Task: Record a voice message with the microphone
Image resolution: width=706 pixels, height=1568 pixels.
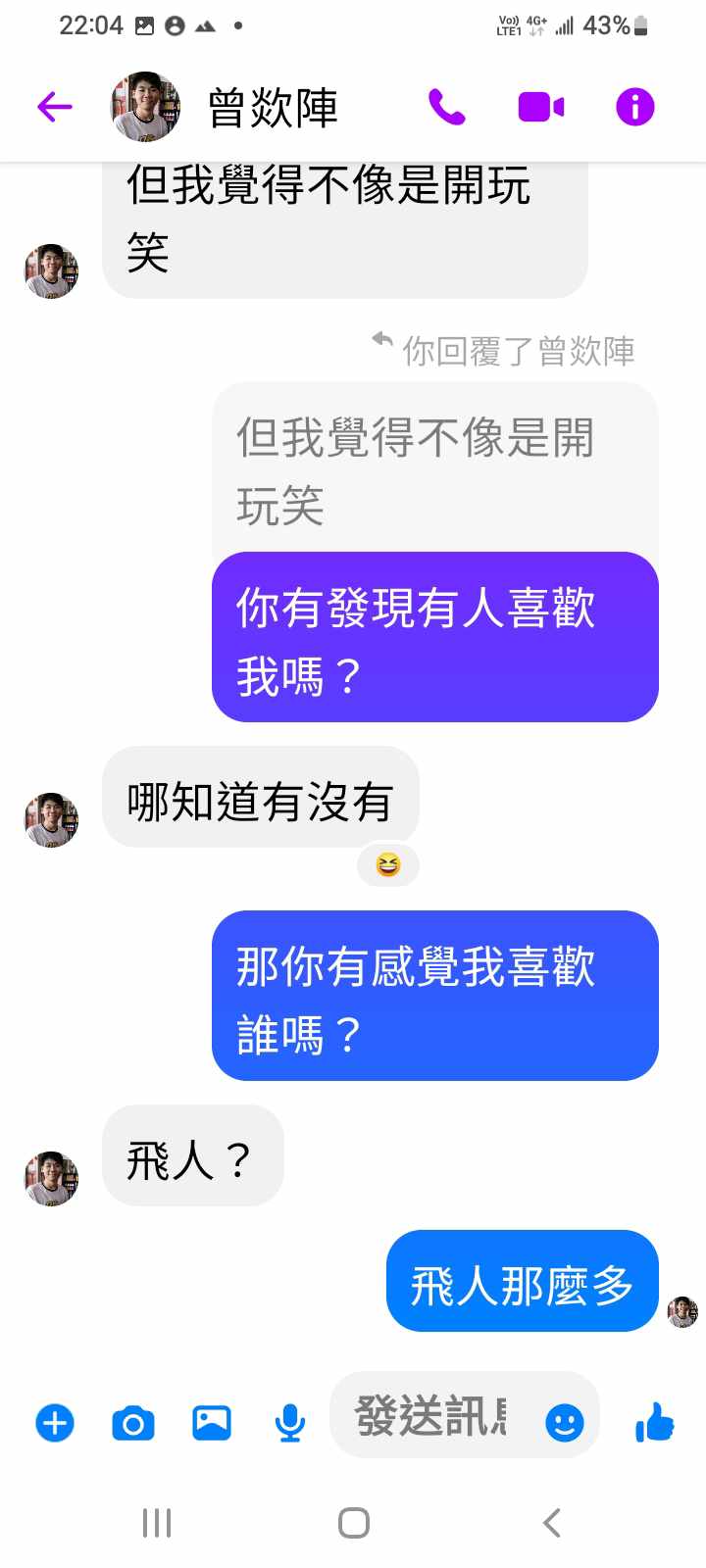Action: point(289,1422)
